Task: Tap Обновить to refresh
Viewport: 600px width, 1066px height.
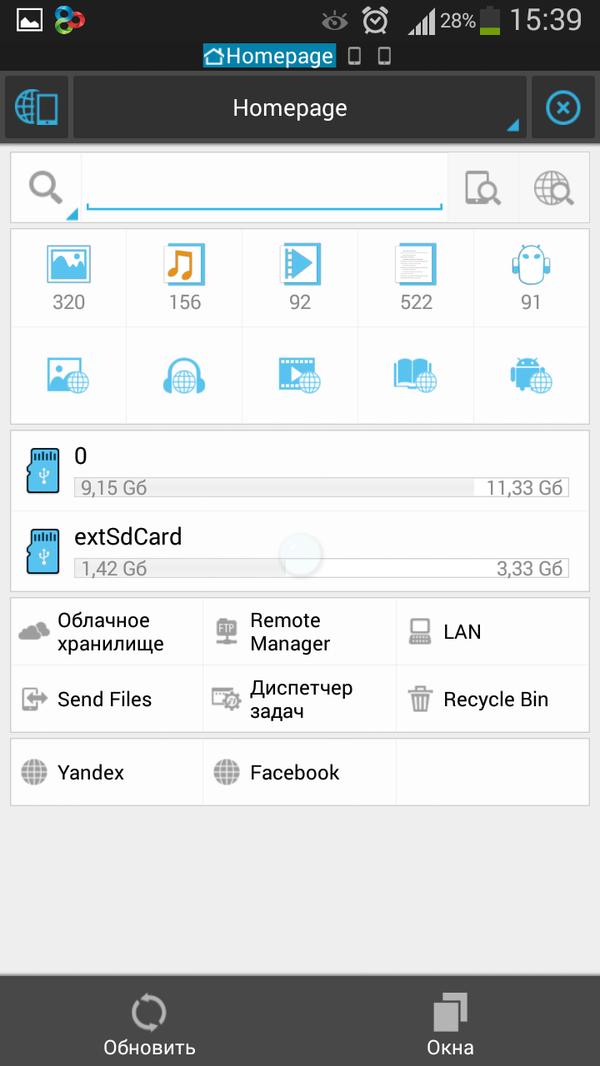Action: click(x=149, y=1022)
